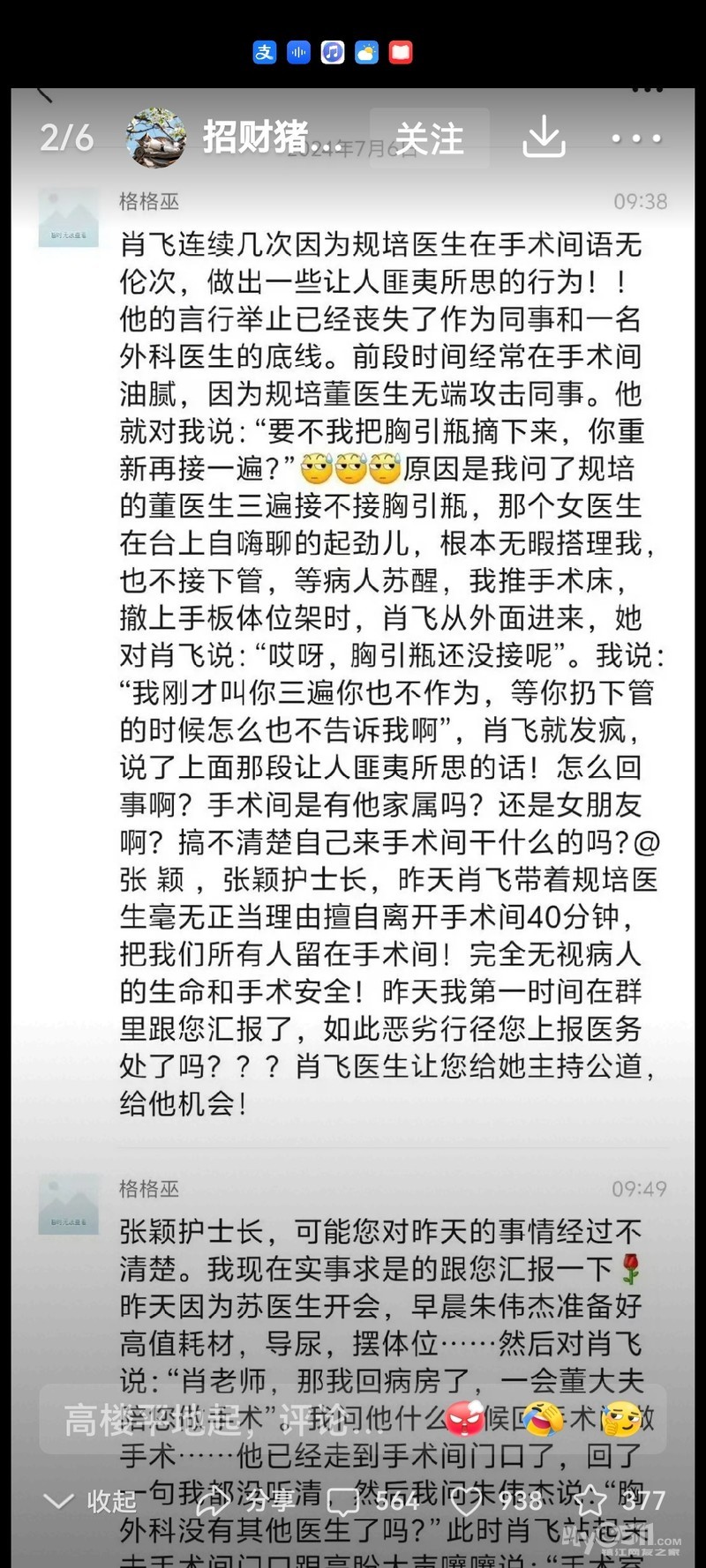
Task: Open the 564 comments
Action: pyautogui.click(x=372, y=1501)
